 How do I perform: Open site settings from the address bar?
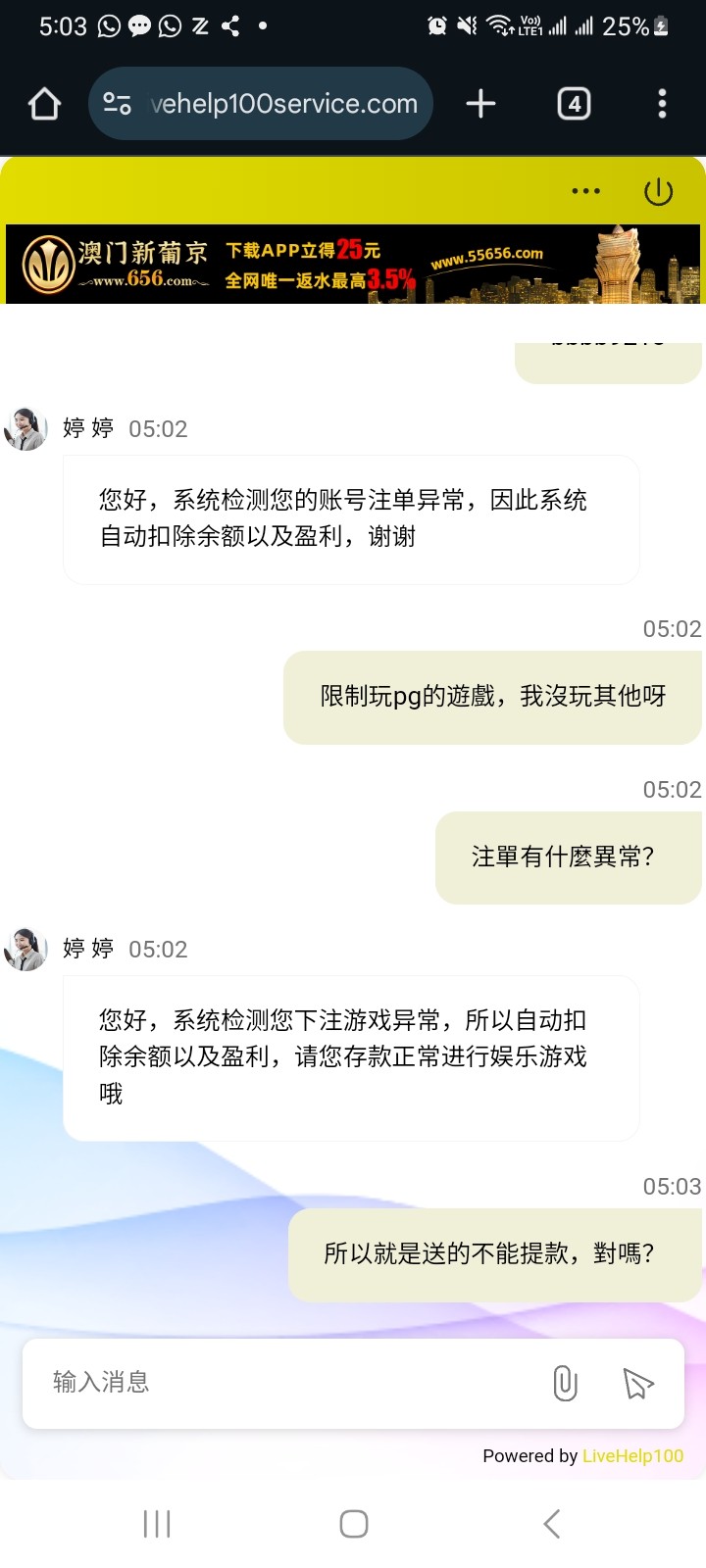tap(117, 103)
